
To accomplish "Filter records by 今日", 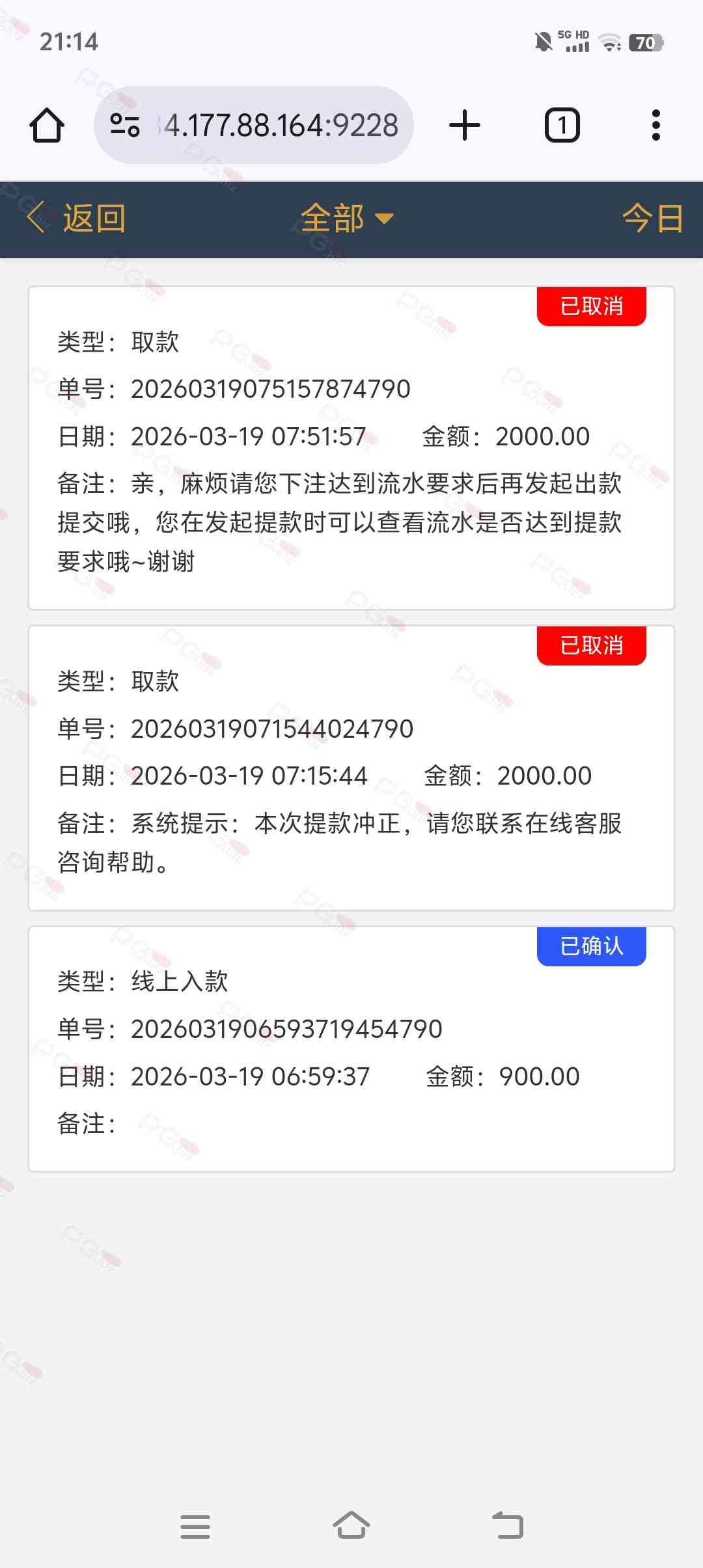I will (652, 218).
